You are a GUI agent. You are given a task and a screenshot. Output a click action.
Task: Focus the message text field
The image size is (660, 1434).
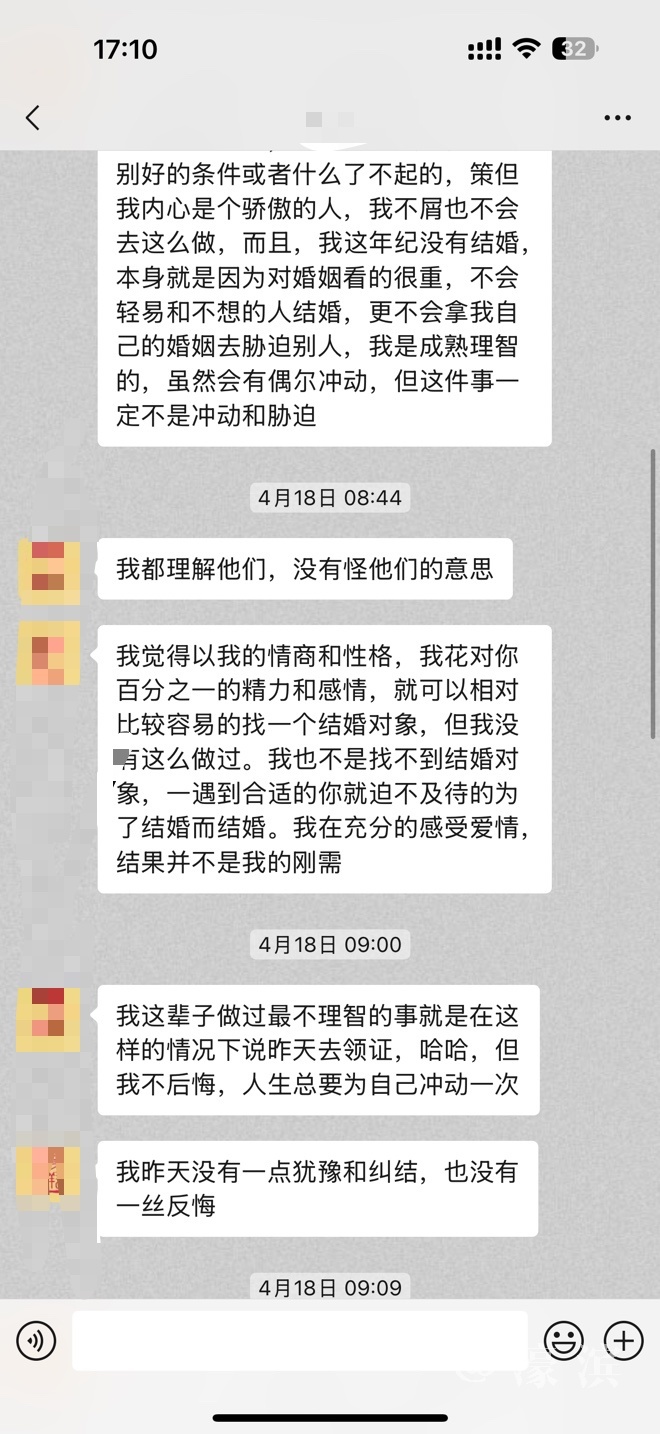[299, 1340]
